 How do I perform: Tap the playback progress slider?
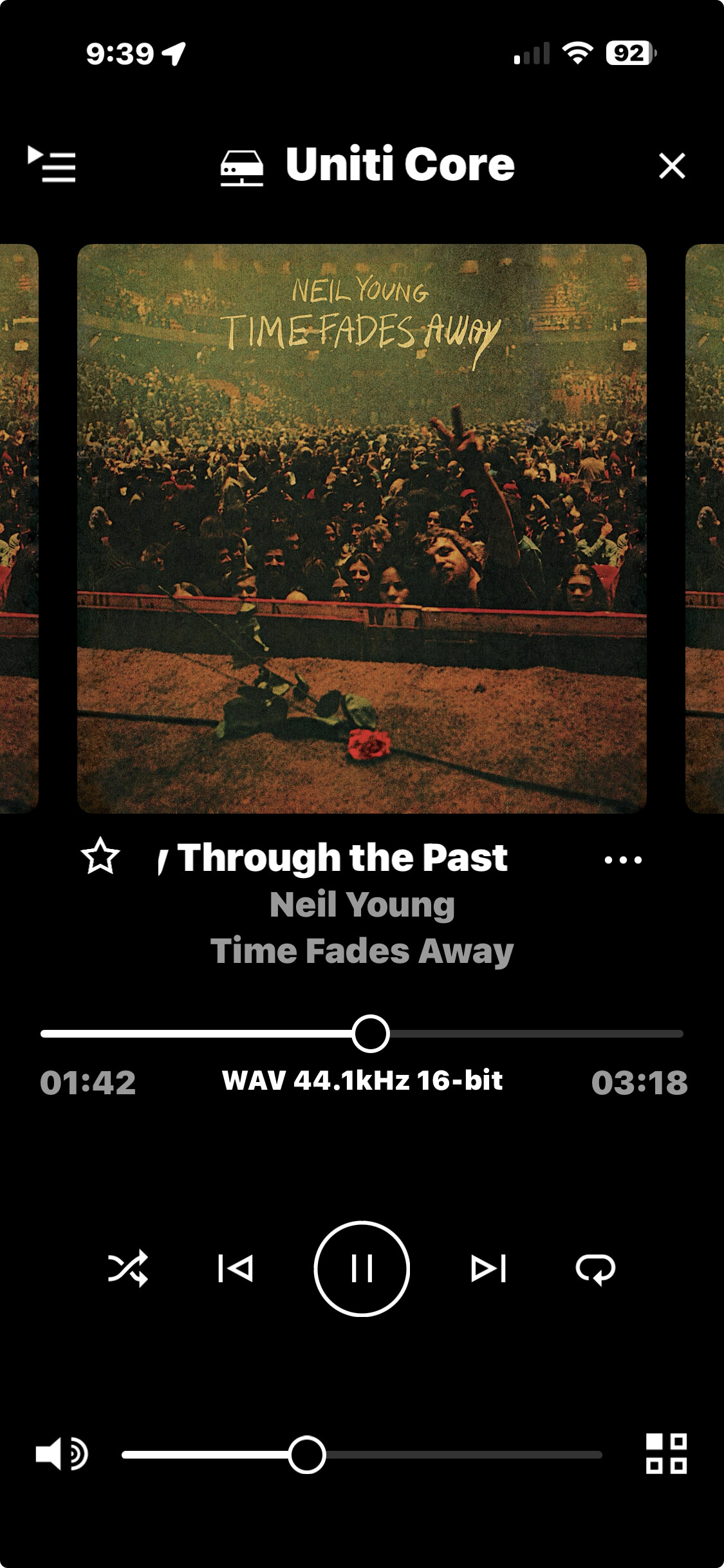coord(371,1034)
